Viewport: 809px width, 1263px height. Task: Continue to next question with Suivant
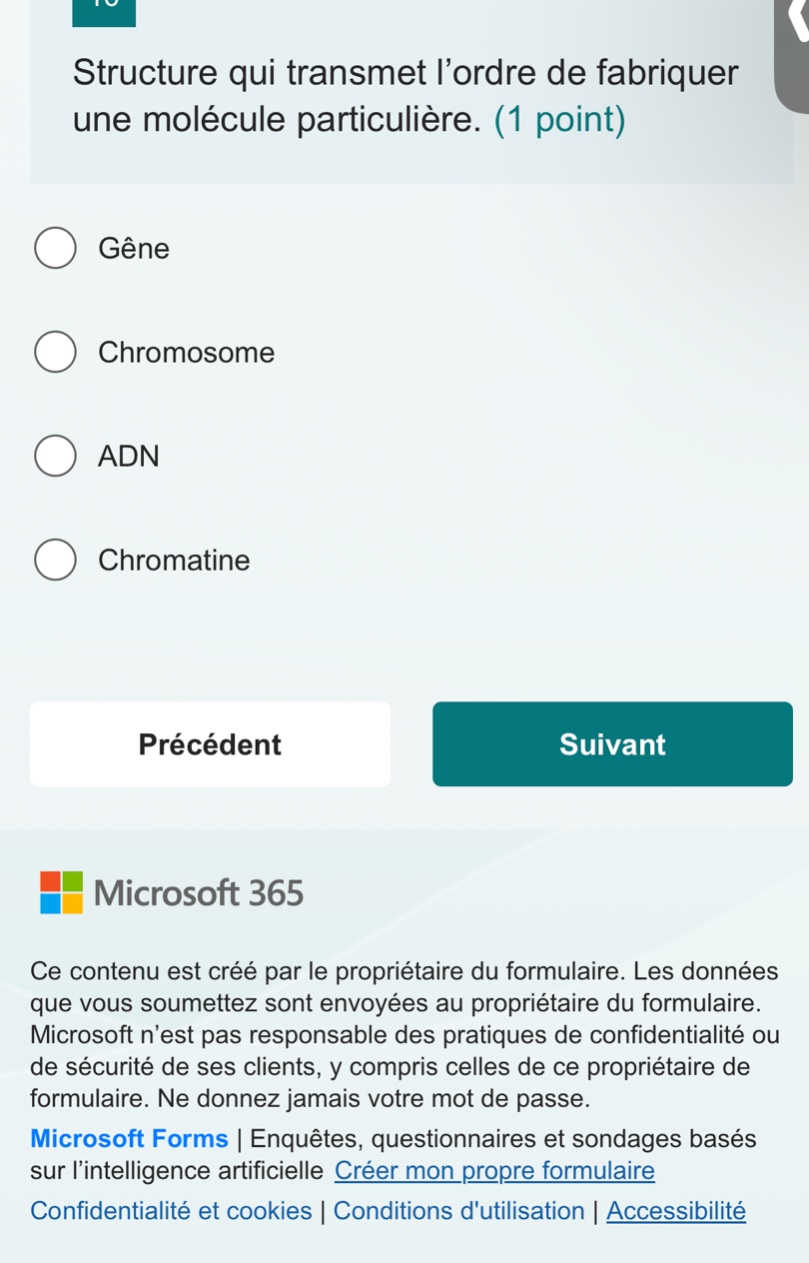point(612,744)
